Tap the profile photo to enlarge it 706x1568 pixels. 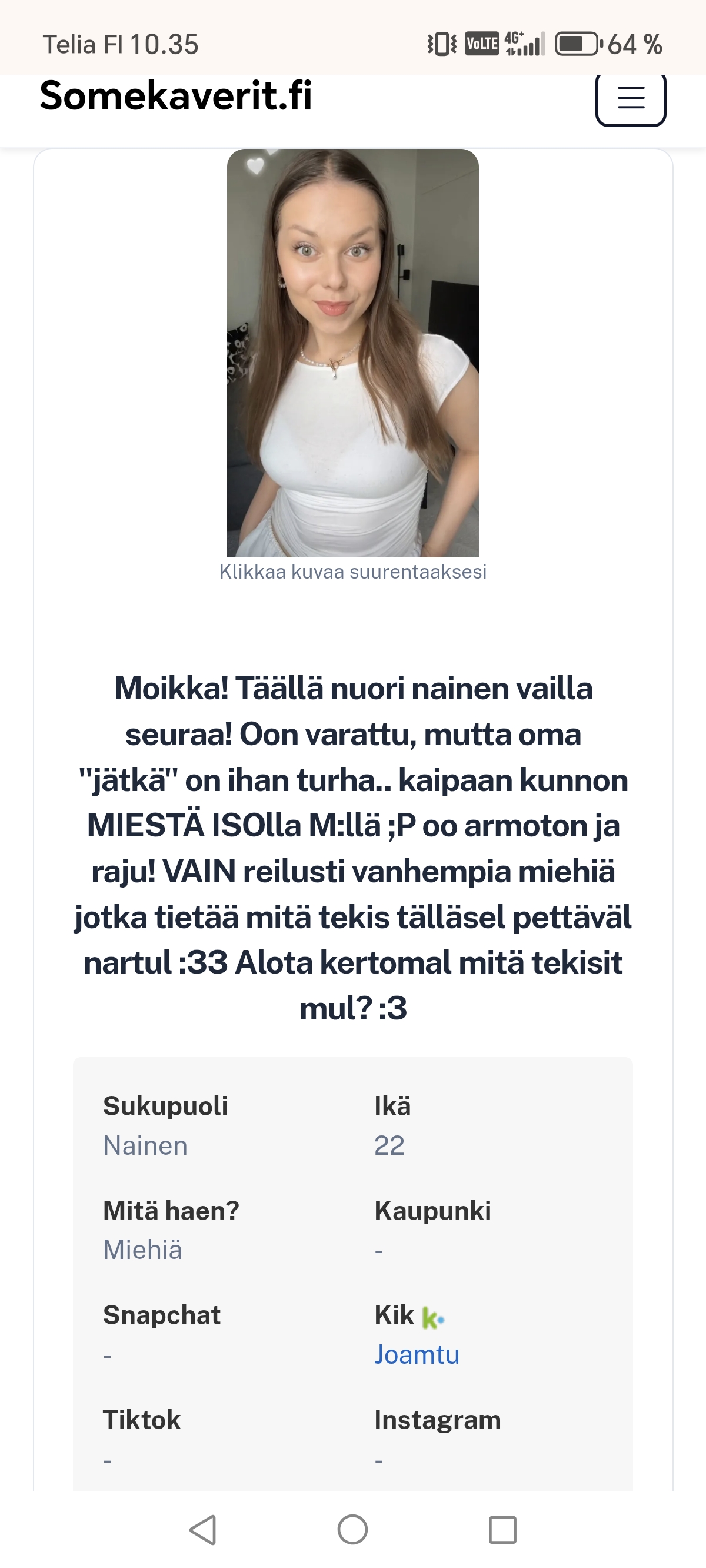click(x=352, y=353)
